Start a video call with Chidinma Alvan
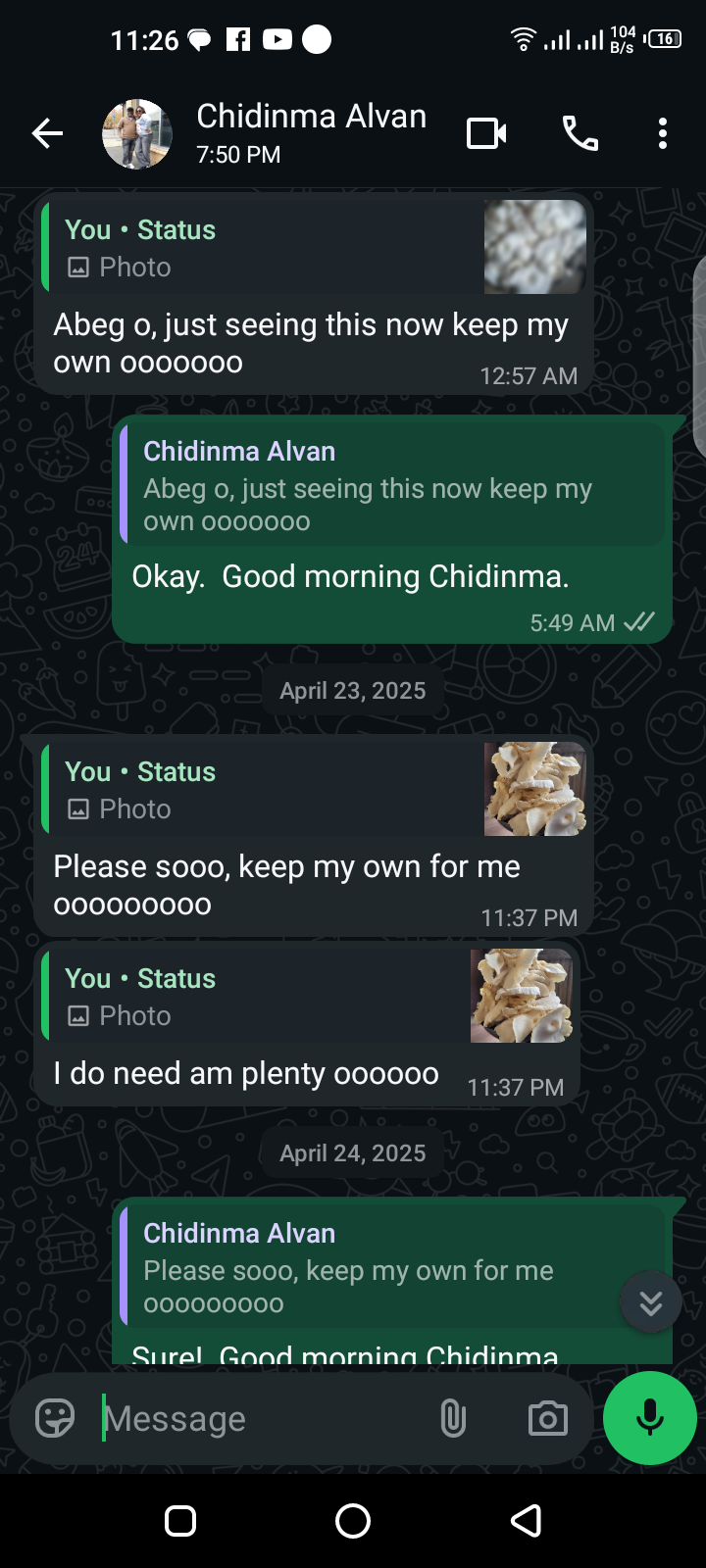 tap(485, 133)
